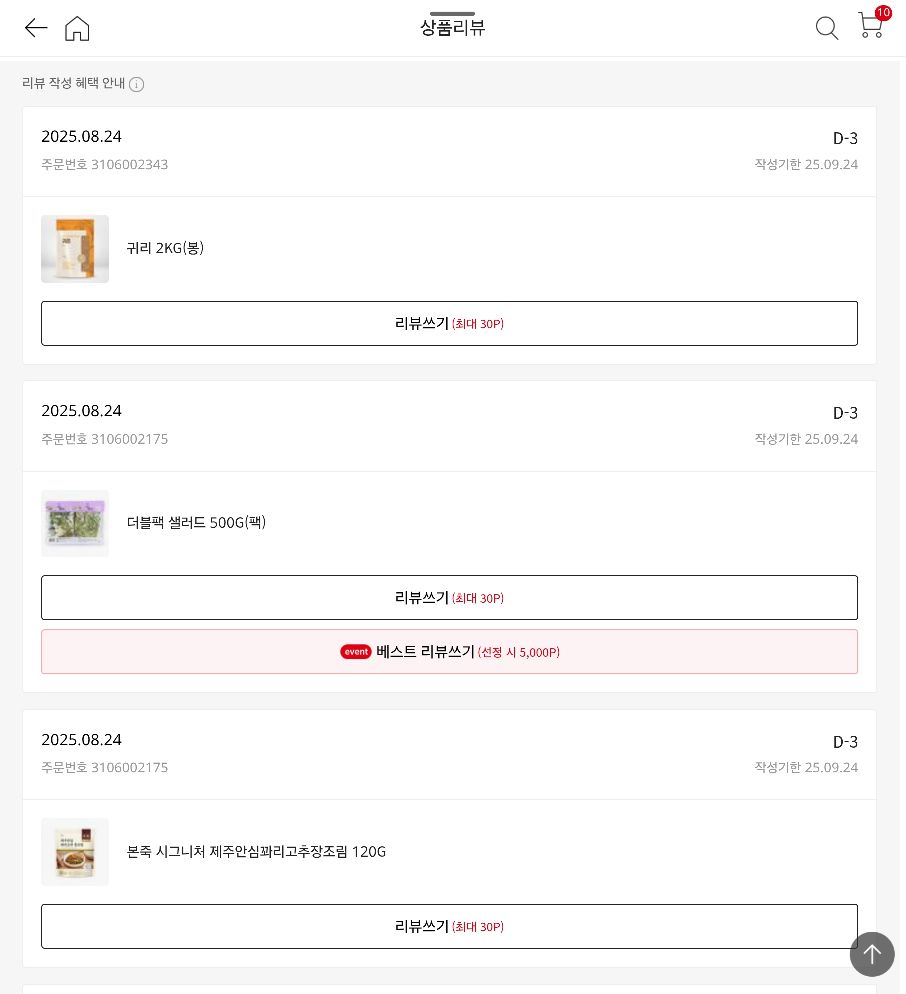This screenshot has height=994, width=906.
Task: Select the 상품리뷰 tab
Action: click(x=452, y=27)
